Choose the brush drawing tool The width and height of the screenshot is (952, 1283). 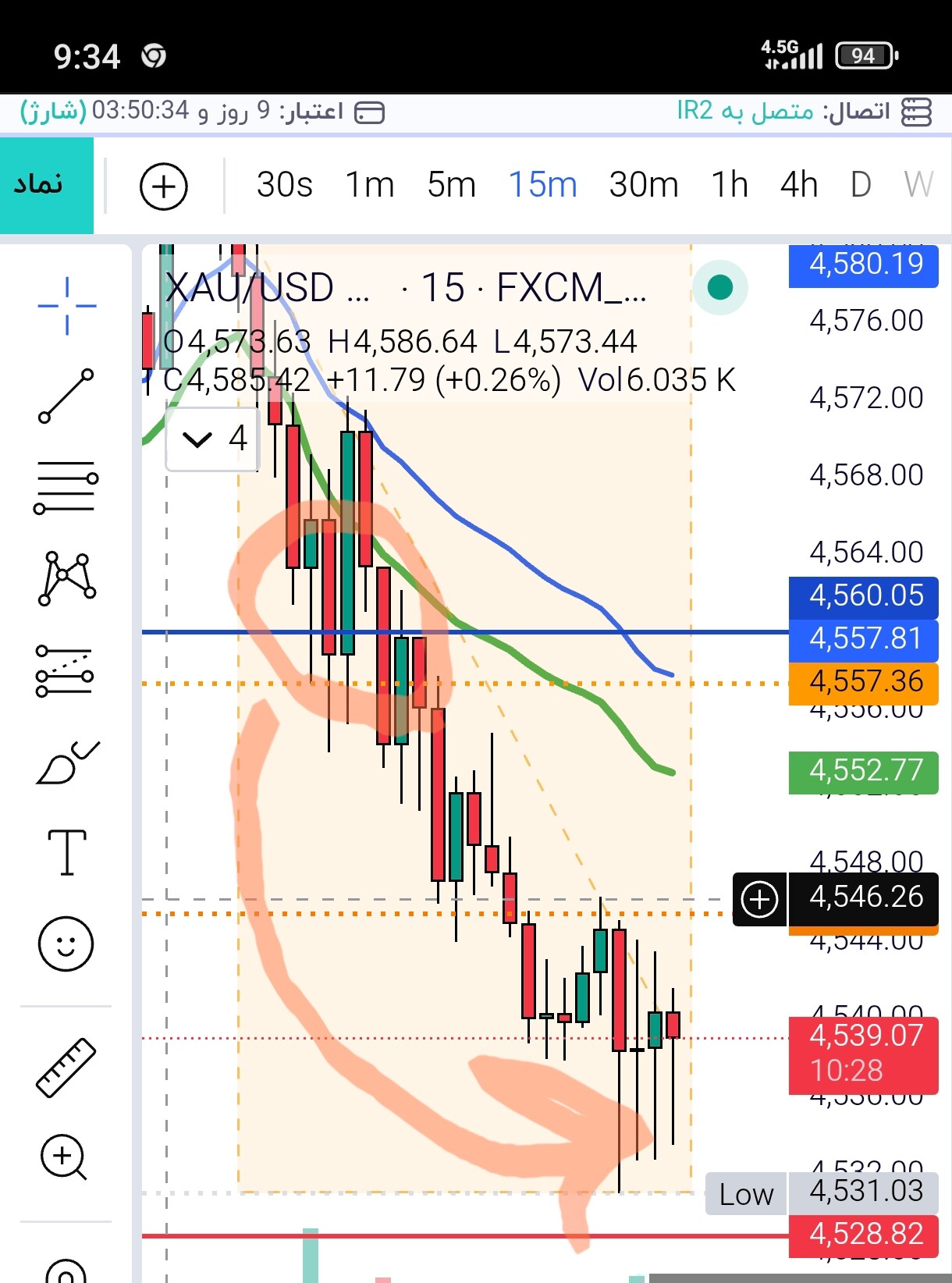tap(67, 762)
